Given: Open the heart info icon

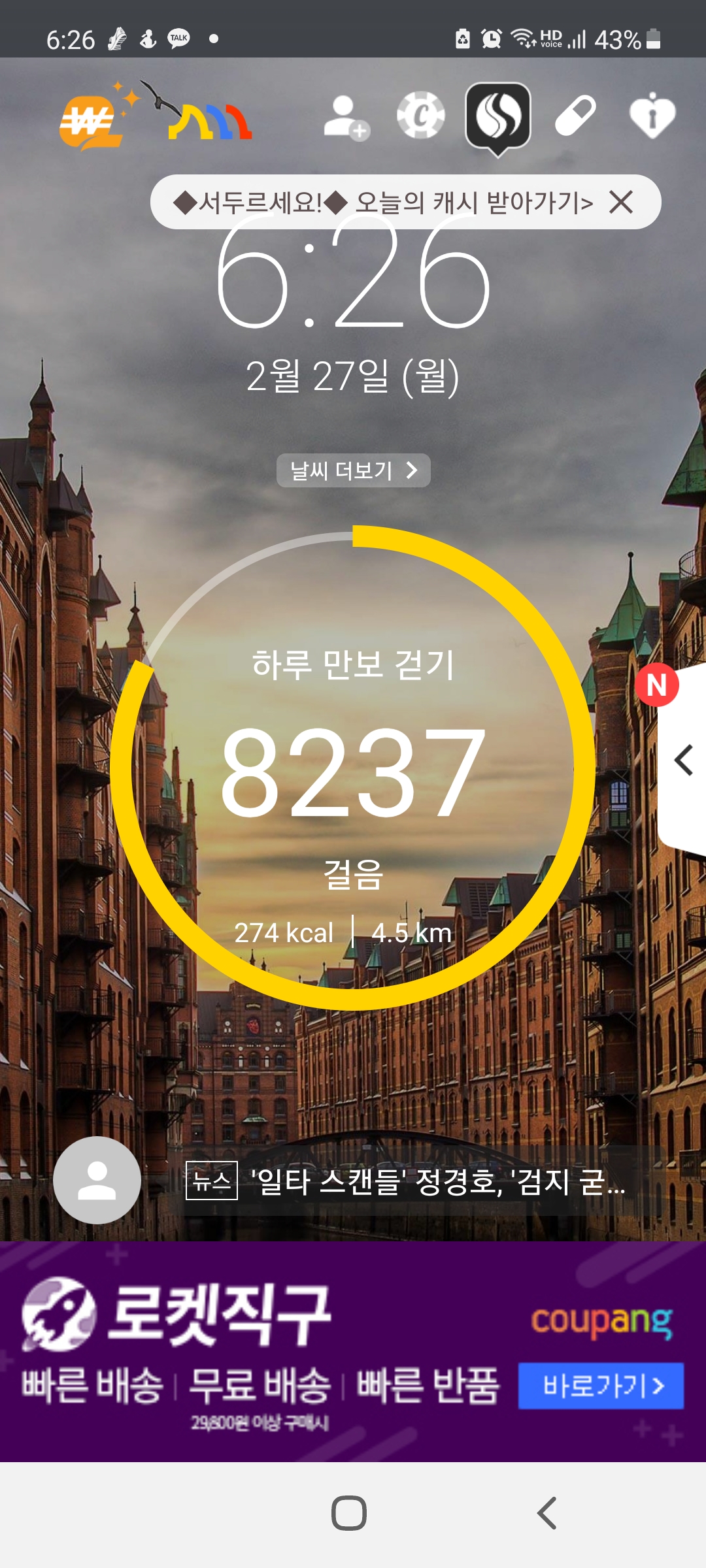Looking at the screenshot, I should click(652, 116).
